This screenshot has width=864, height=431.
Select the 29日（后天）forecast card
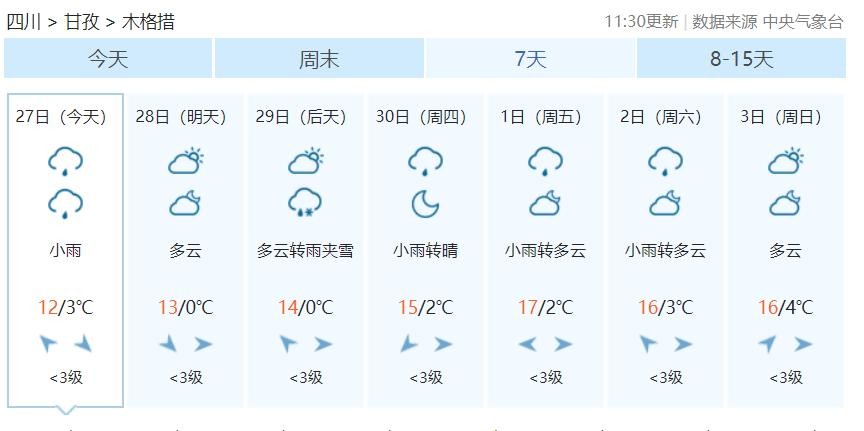coord(305,250)
